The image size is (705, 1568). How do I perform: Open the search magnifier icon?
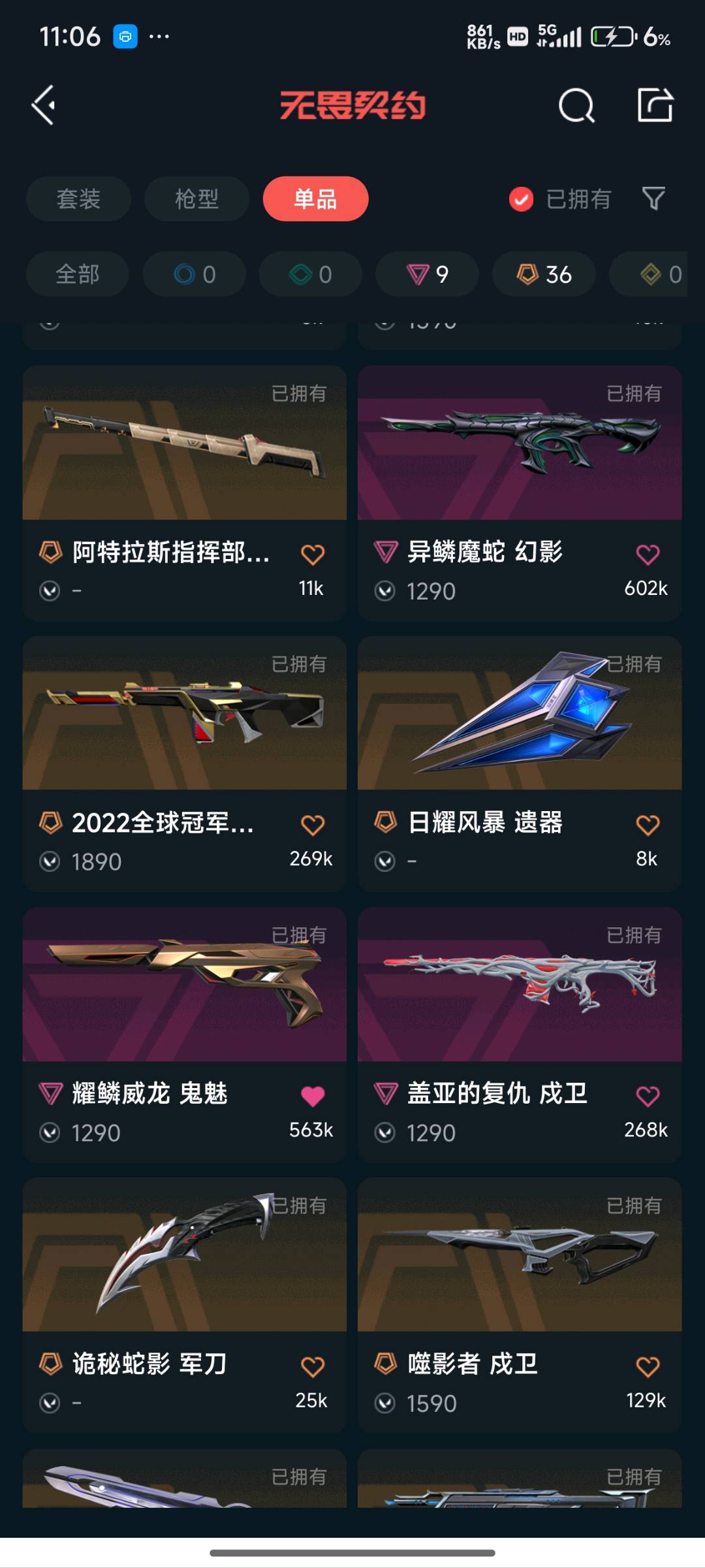576,105
